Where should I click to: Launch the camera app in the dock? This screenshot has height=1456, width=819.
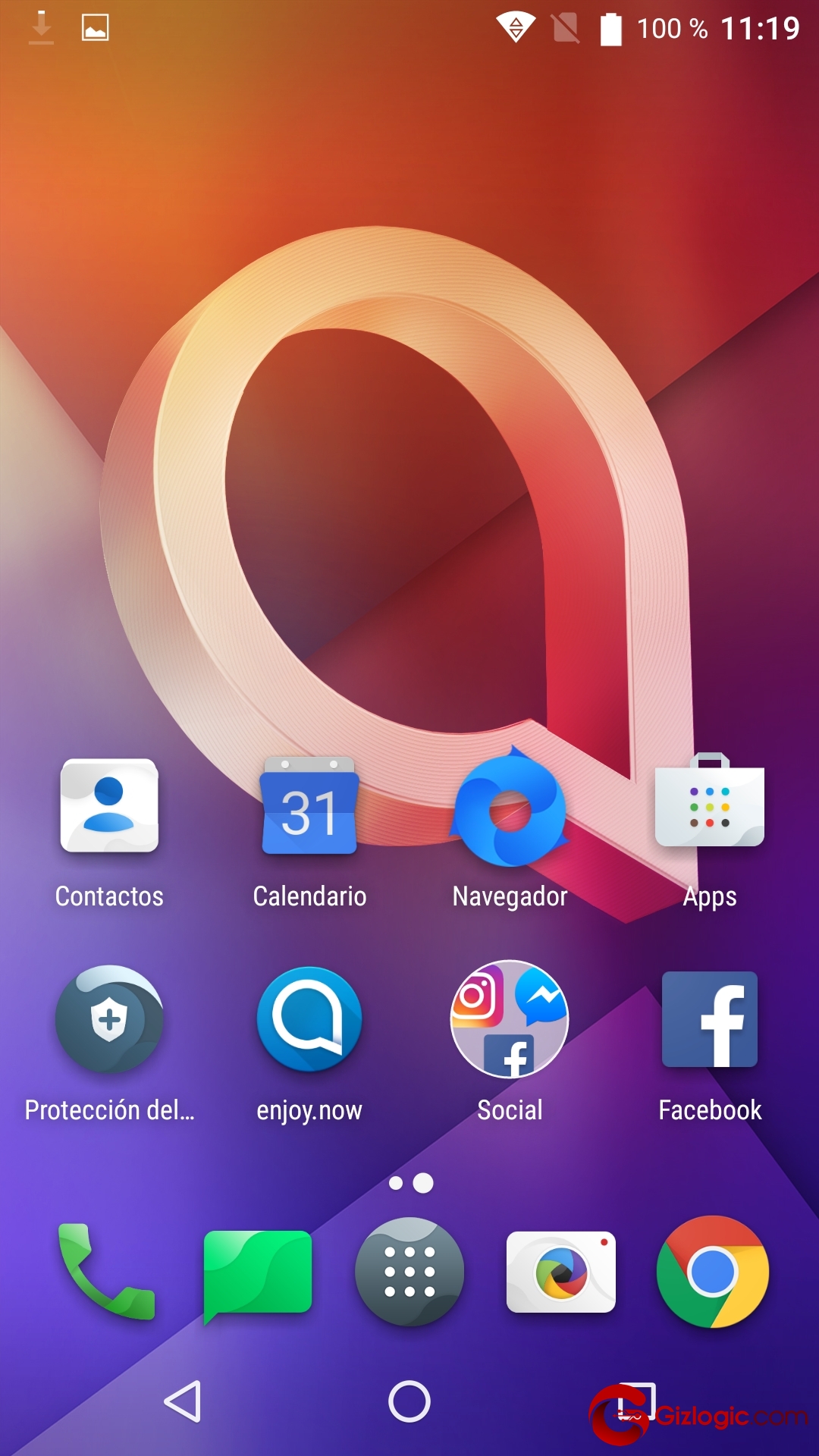pyautogui.click(x=561, y=1272)
